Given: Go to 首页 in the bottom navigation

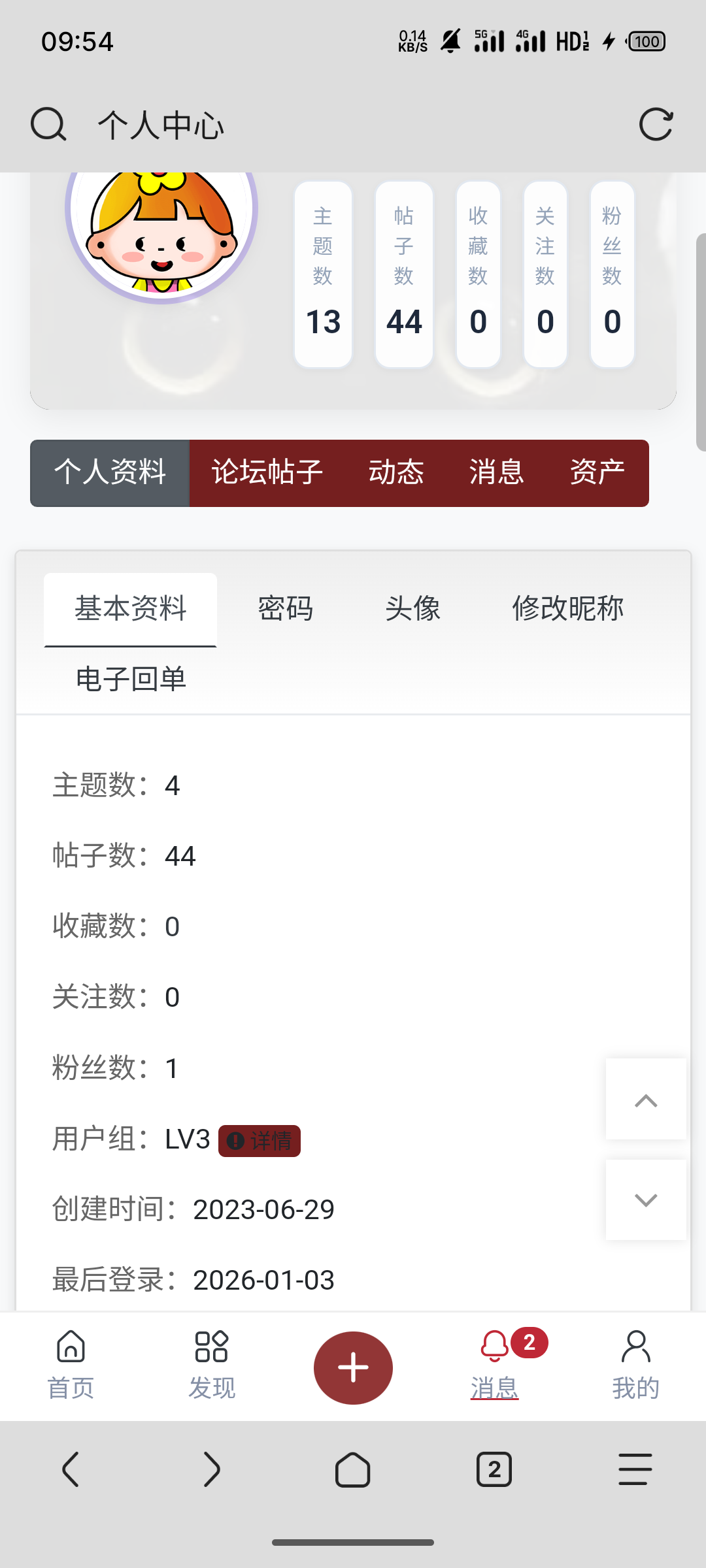Looking at the screenshot, I should pyautogui.click(x=71, y=1365).
